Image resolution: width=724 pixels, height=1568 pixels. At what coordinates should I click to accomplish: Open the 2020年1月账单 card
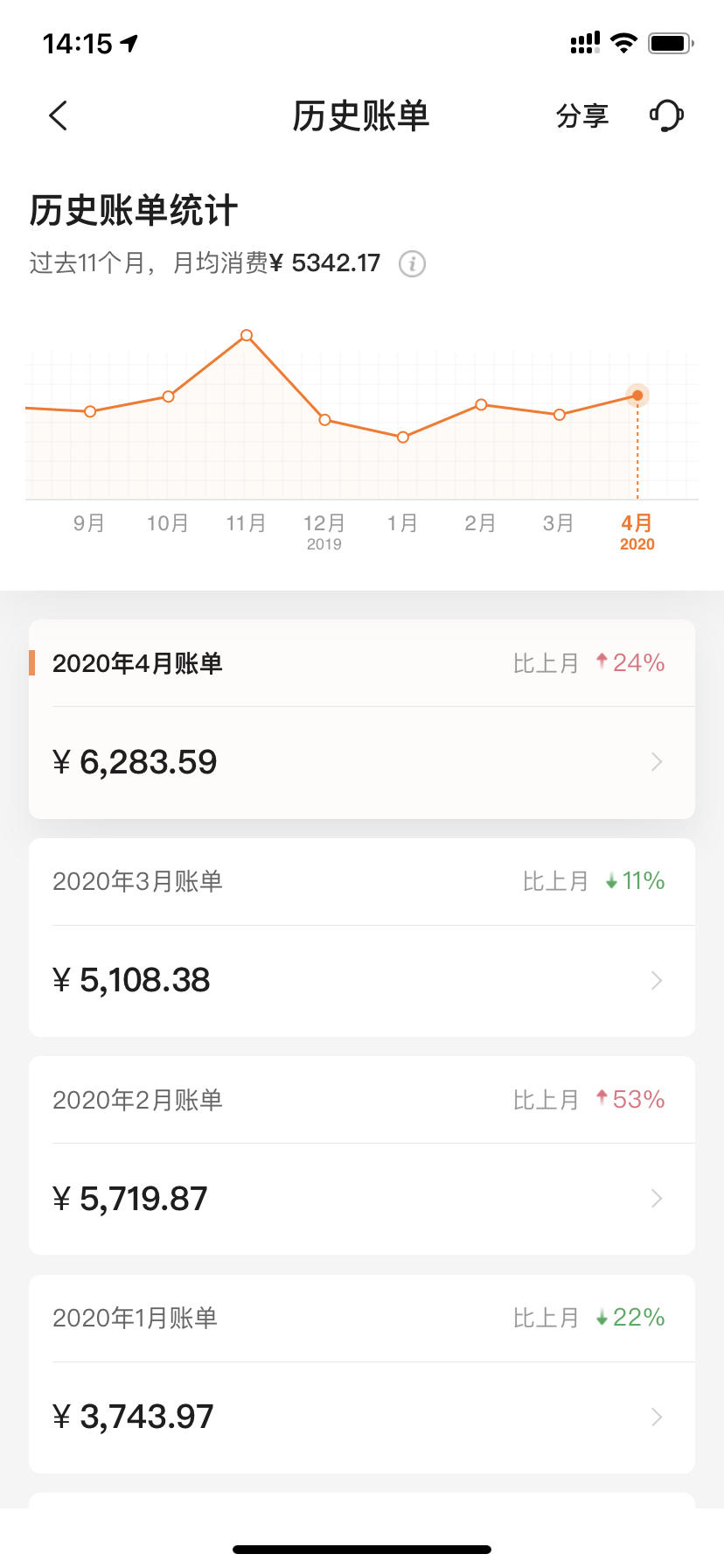point(362,1374)
